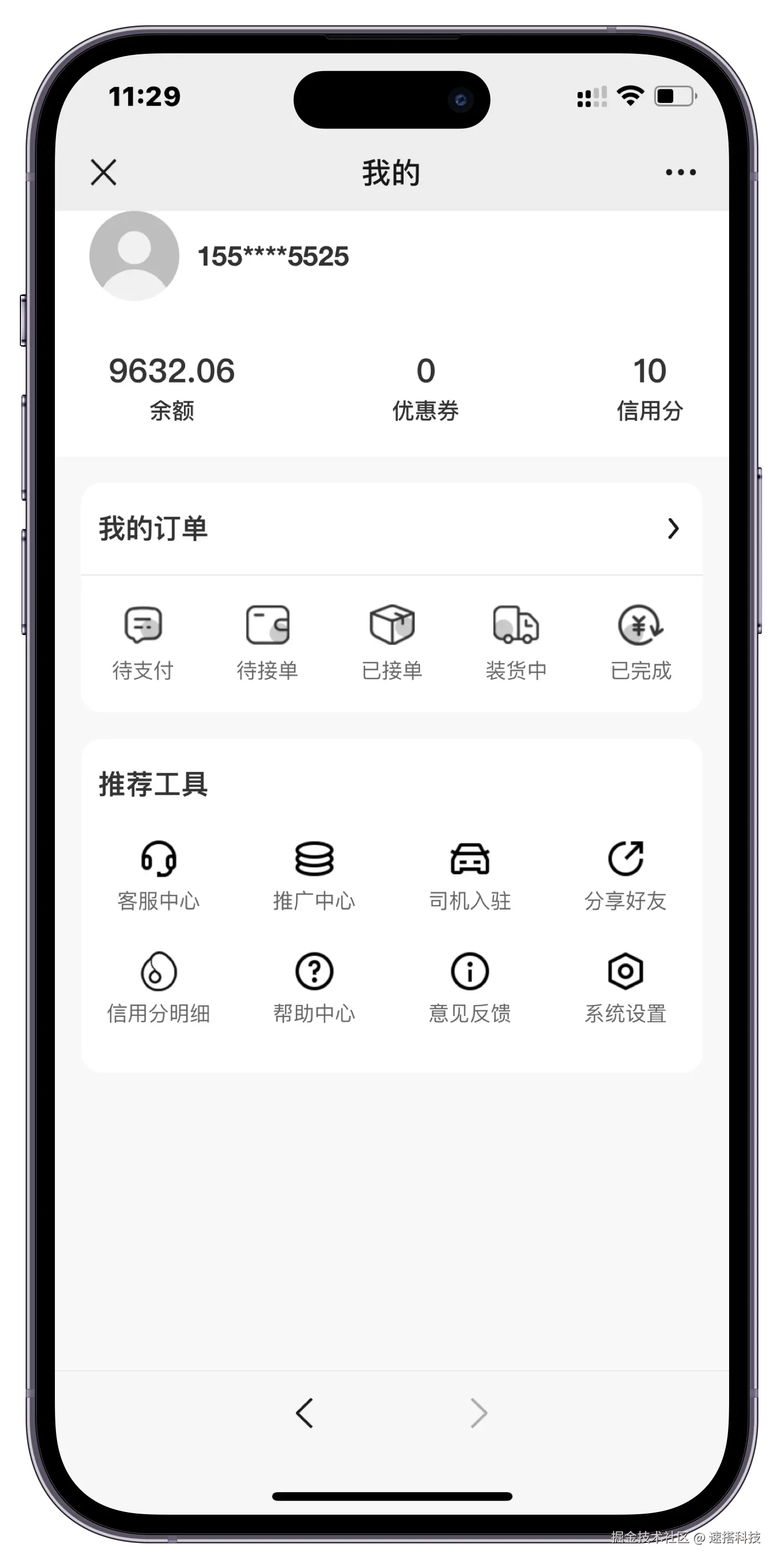Show 待支付 orders
This screenshot has height=1568, width=784.
pos(143,641)
